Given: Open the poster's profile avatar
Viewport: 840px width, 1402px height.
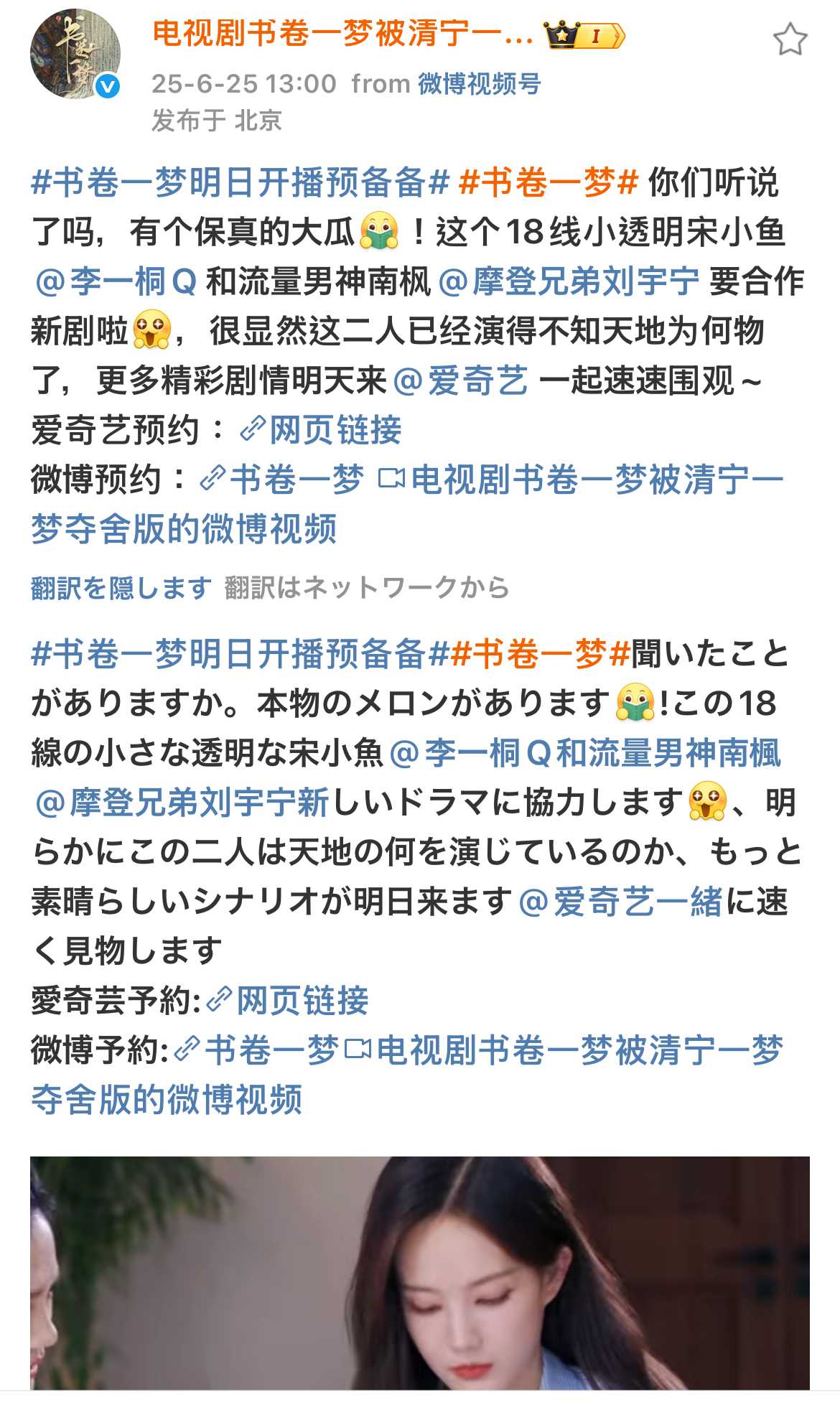Looking at the screenshot, I should 74,55.
